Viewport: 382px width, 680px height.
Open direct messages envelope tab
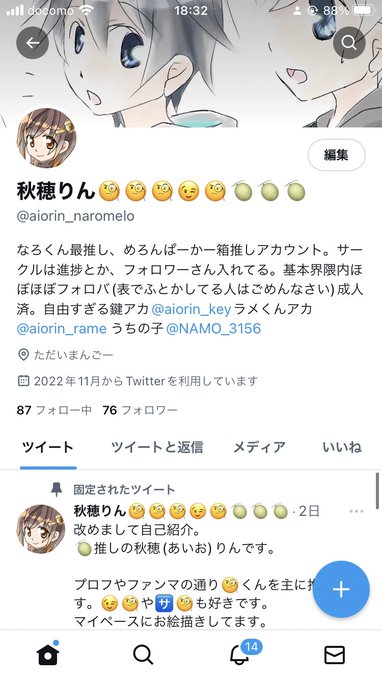[335, 655]
